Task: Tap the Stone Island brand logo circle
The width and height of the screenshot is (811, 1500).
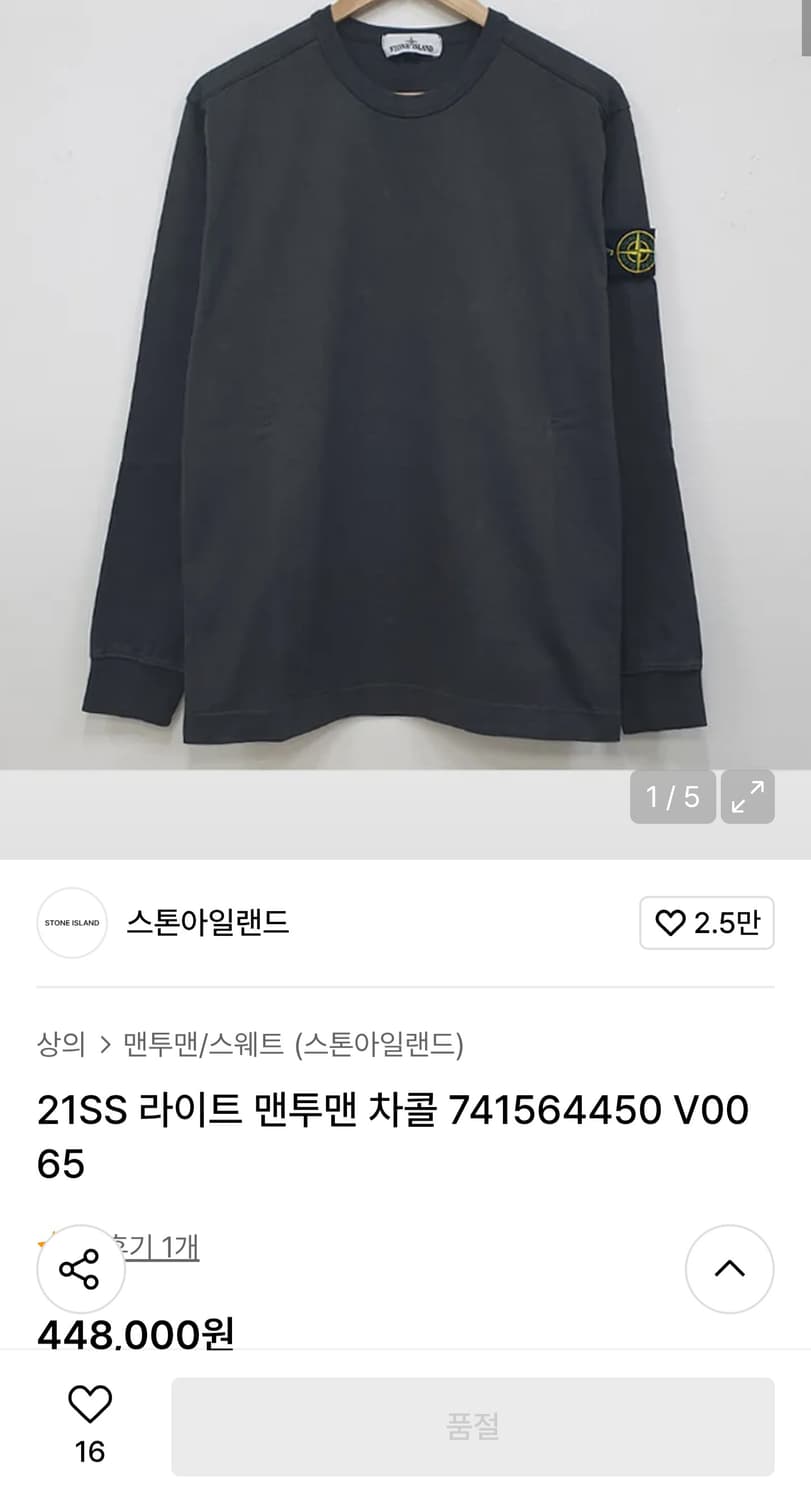Action: click(71, 922)
